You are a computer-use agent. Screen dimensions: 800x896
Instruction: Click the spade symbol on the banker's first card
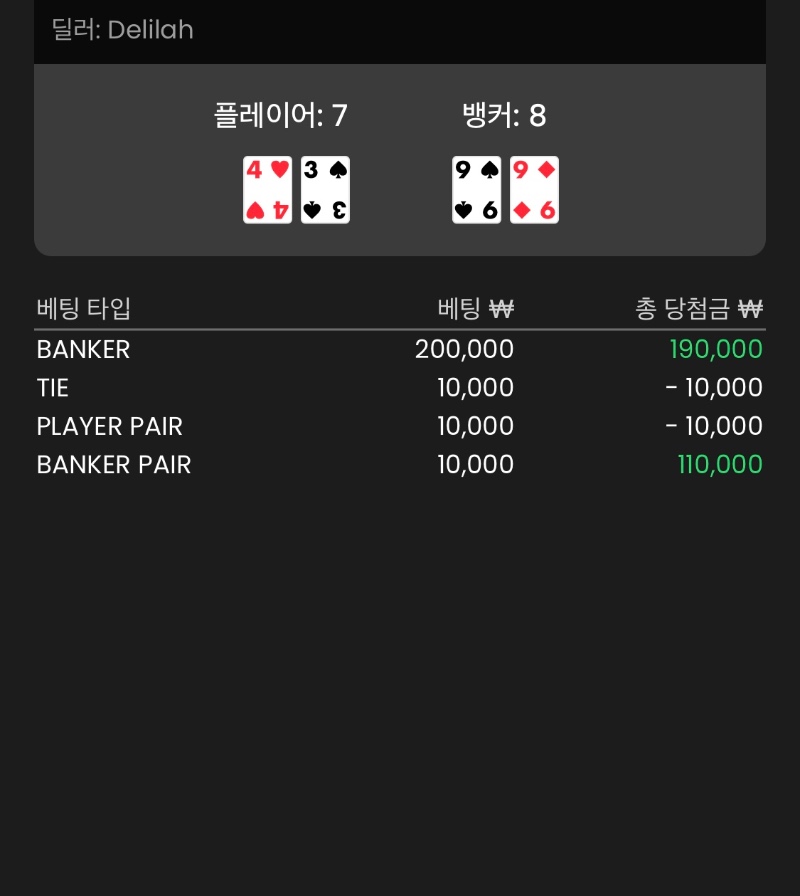point(489,169)
